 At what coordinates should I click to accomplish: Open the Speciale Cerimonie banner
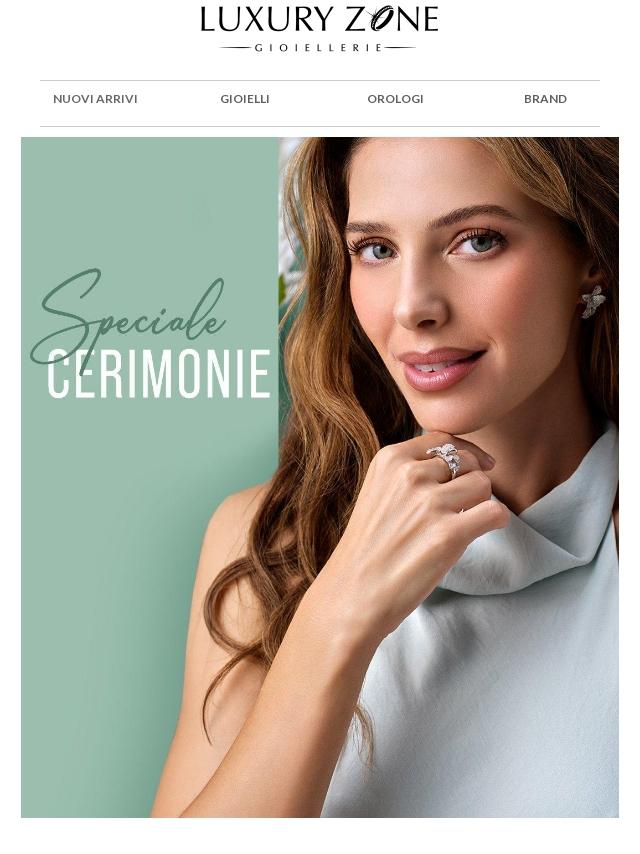pyautogui.click(x=319, y=477)
